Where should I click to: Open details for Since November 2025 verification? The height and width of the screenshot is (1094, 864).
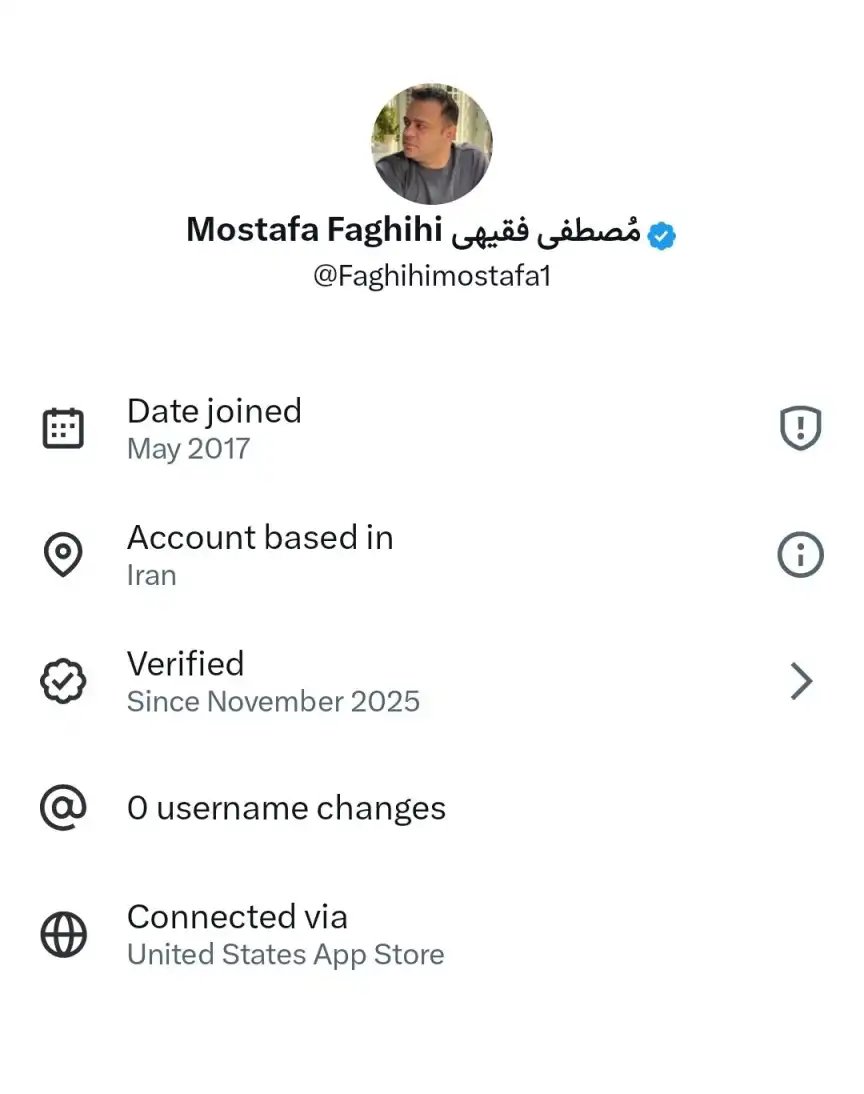pos(273,701)
